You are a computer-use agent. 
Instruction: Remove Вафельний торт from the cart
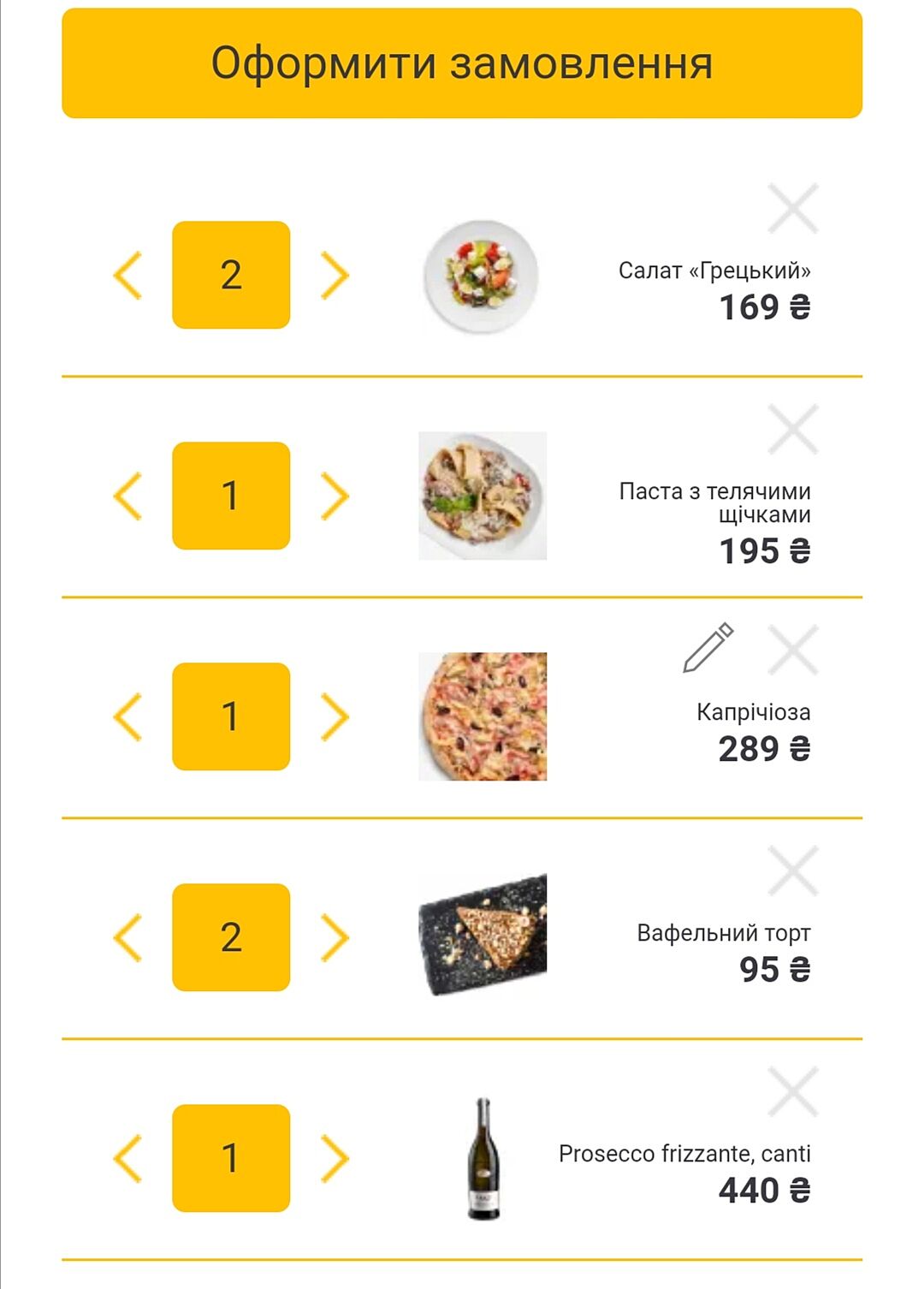click(x=793, y=870)
